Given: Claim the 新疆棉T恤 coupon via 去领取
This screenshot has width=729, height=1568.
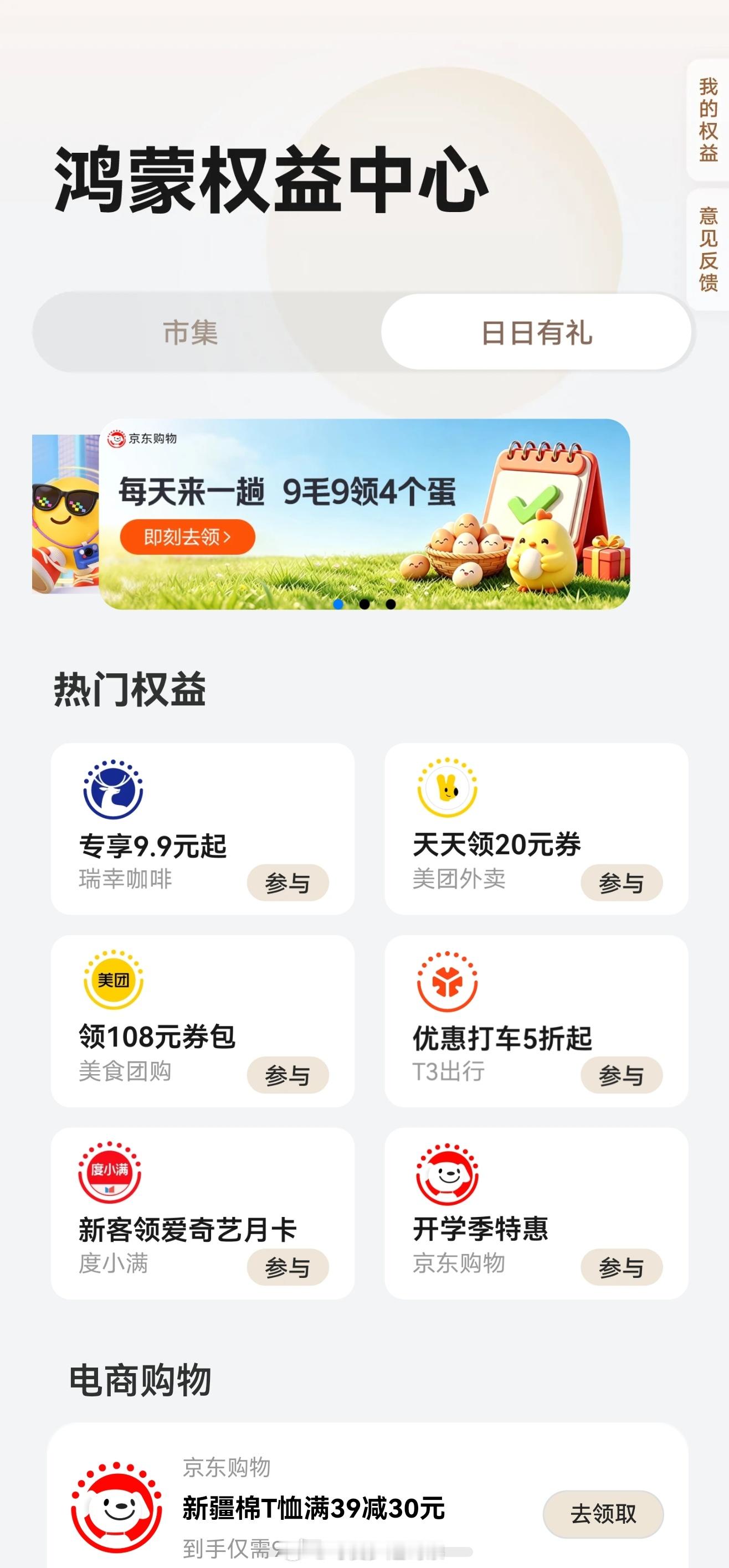Looking at the screenshot, I should (x=603, y=1514).
